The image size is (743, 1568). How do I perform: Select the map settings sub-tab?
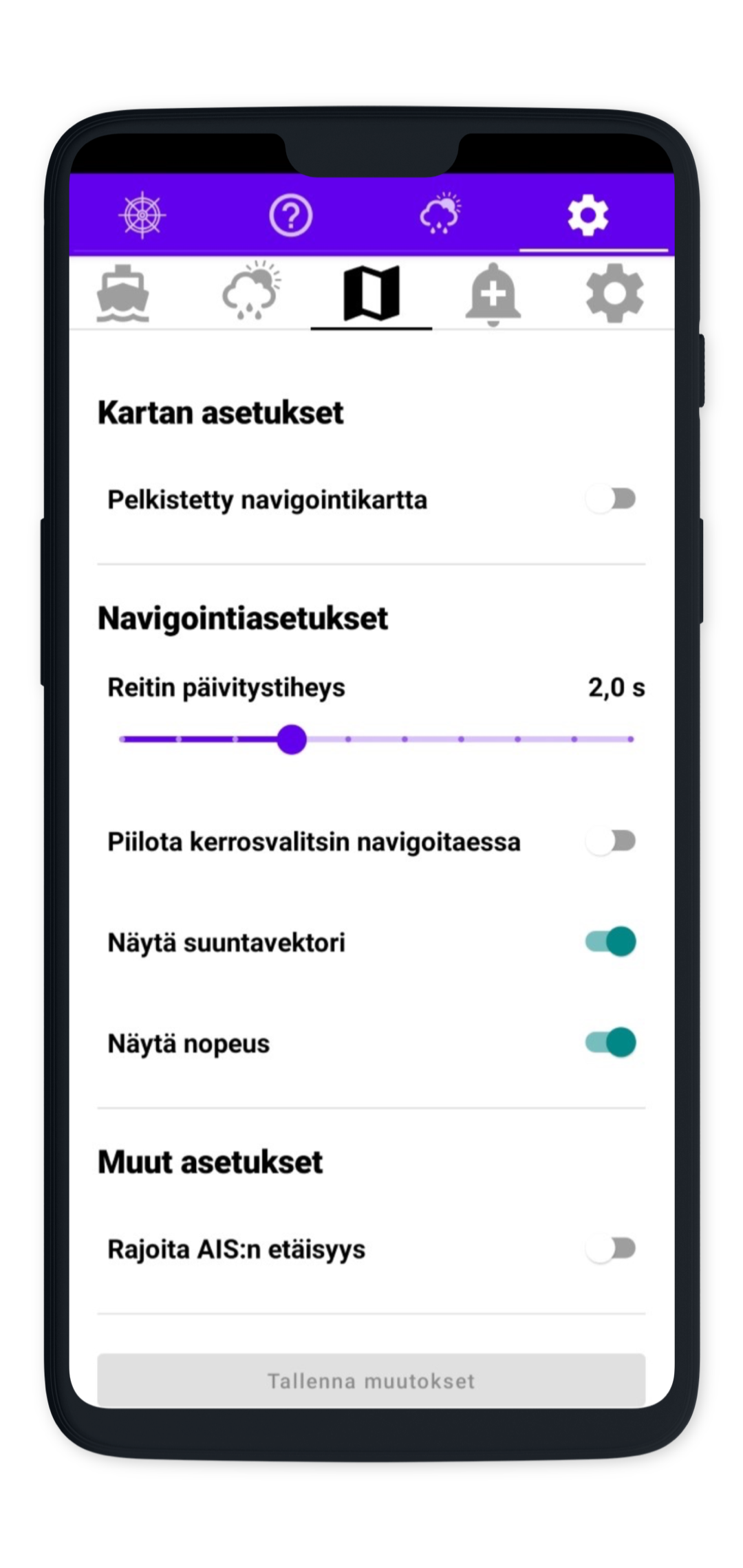pyautogui.click(x=371, y=294)
